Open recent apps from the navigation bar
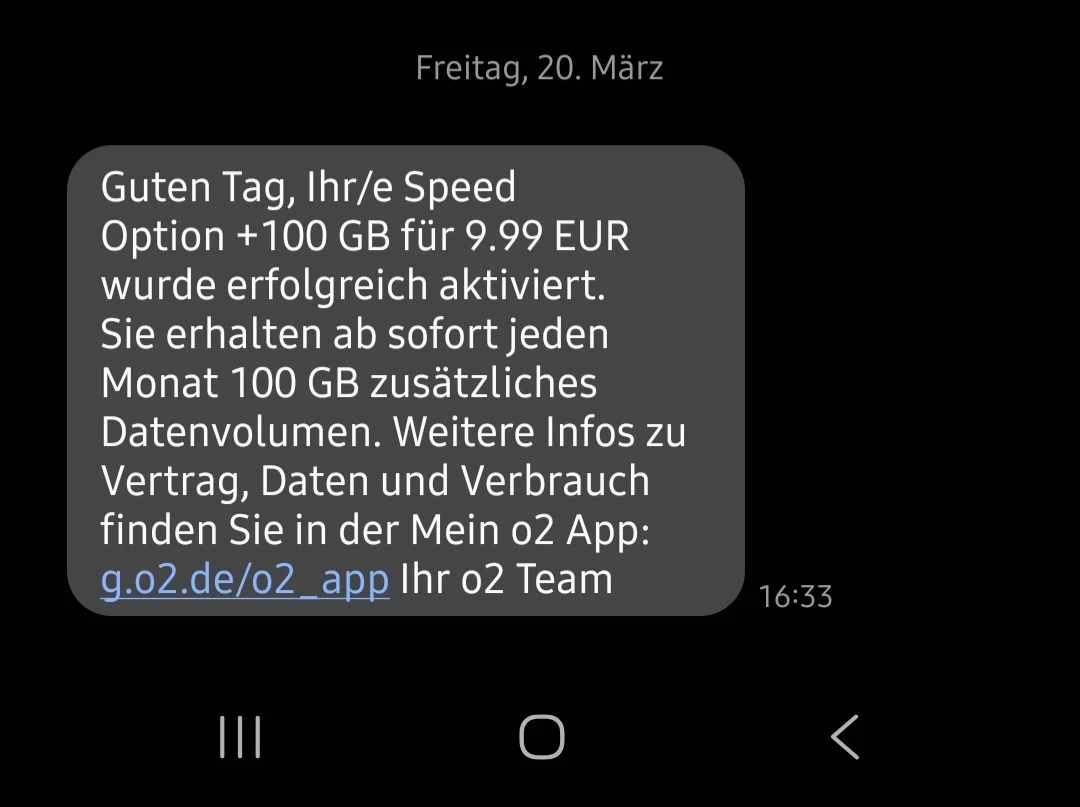The image size is (1080, 807). 240,738
